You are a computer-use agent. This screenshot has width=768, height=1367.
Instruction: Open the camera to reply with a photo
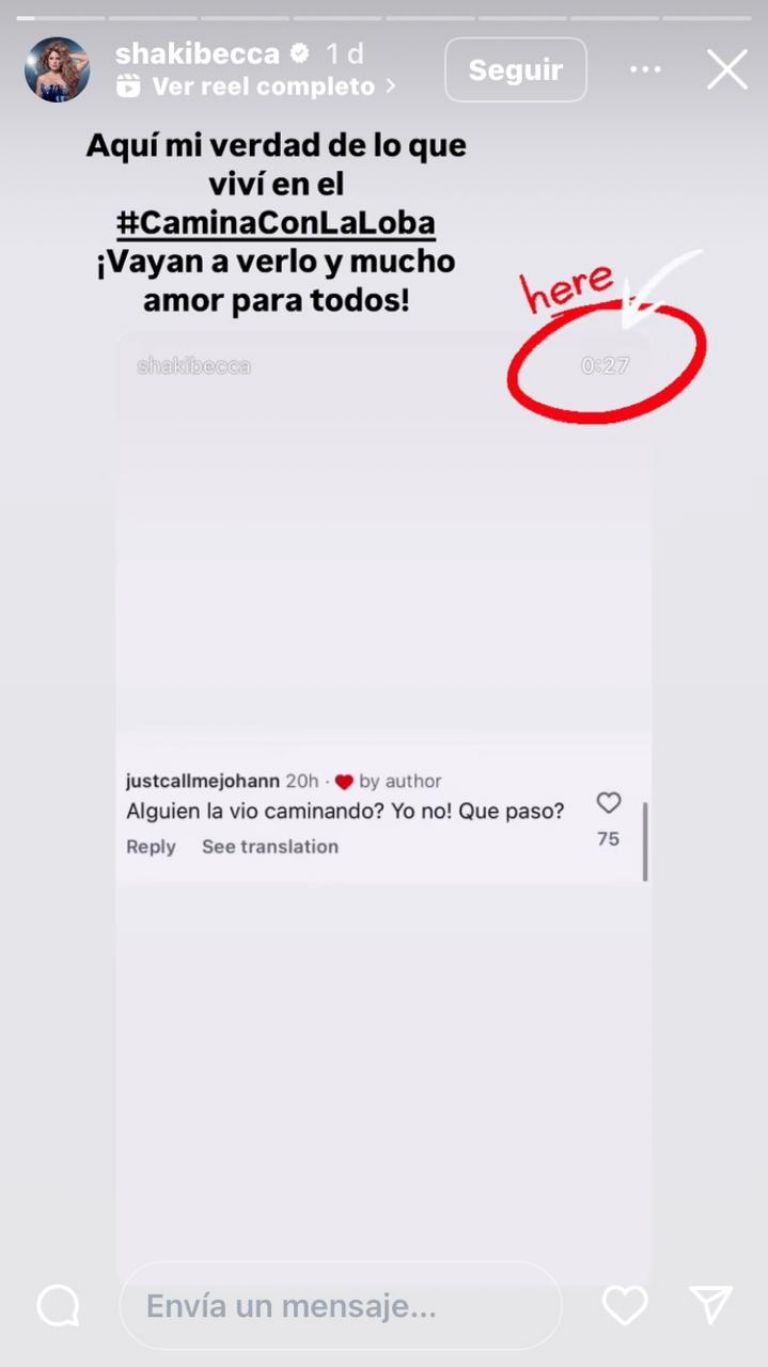[60, 1304]
